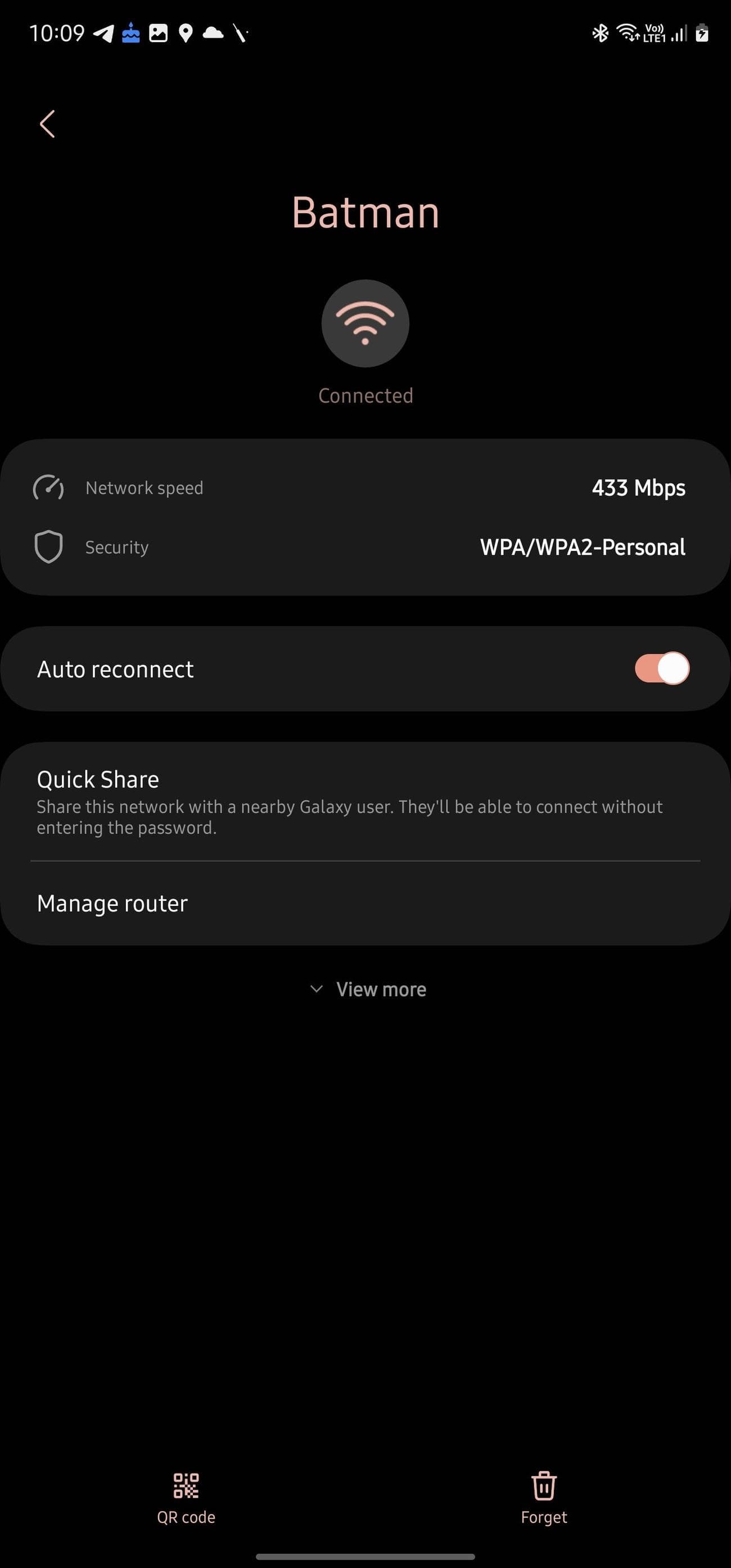The height and width of the screenshot is (1568, 731).
Task: Tap the chevron next to View more
Action: (x=316, y=989)
